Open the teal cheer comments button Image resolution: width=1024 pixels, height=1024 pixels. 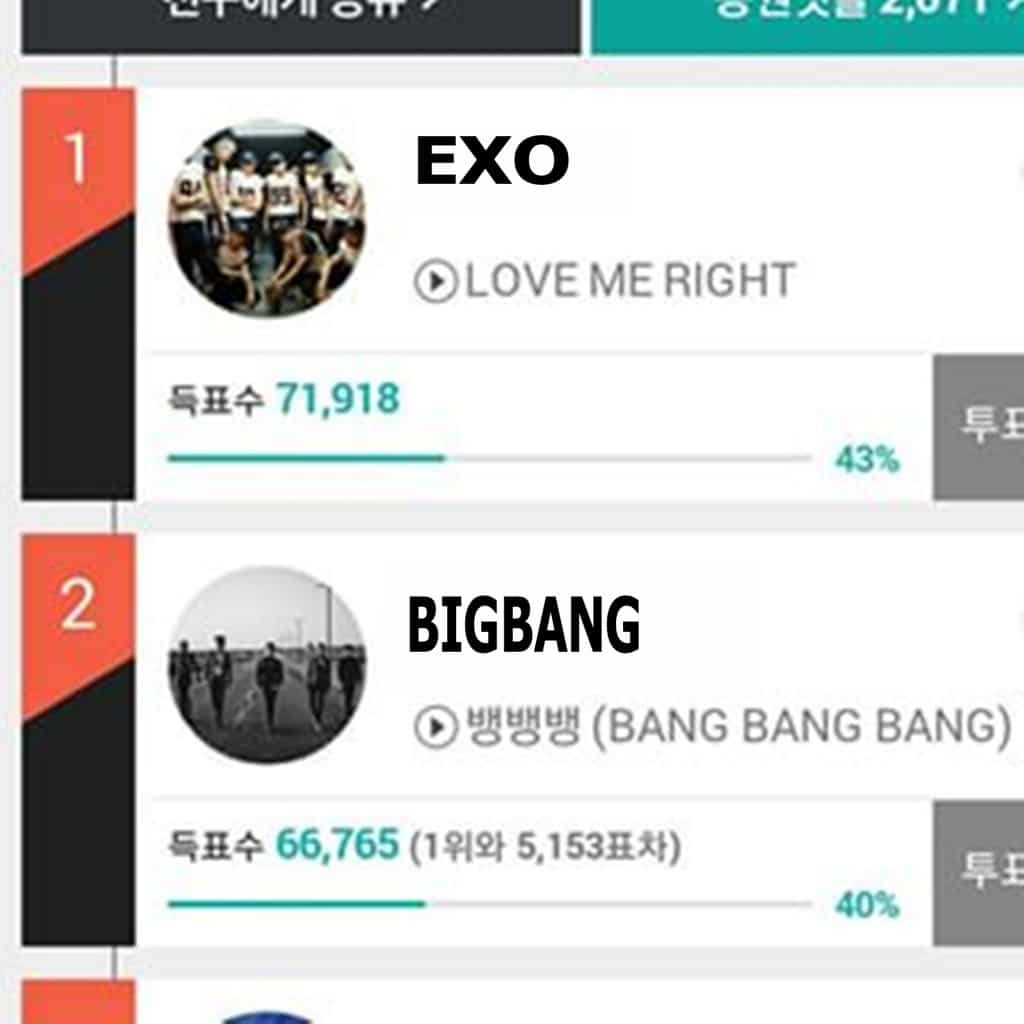[808, 22]
